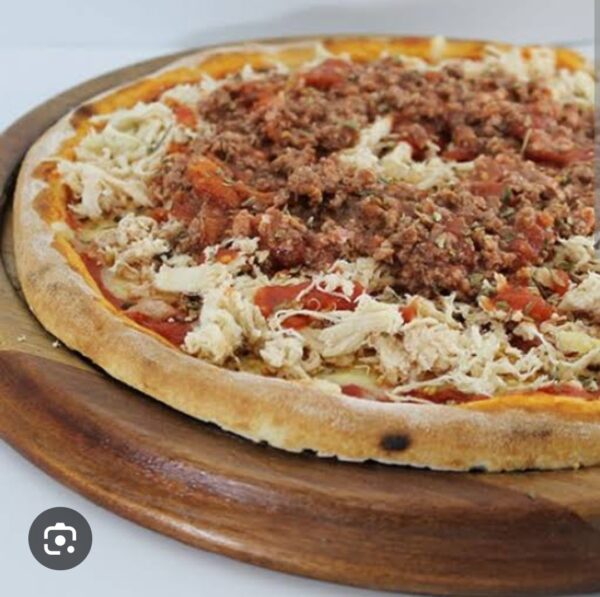Tap the visual search lens icon
Screen dimensions: 600x597
pyautogui.click(x=60, y=539)
